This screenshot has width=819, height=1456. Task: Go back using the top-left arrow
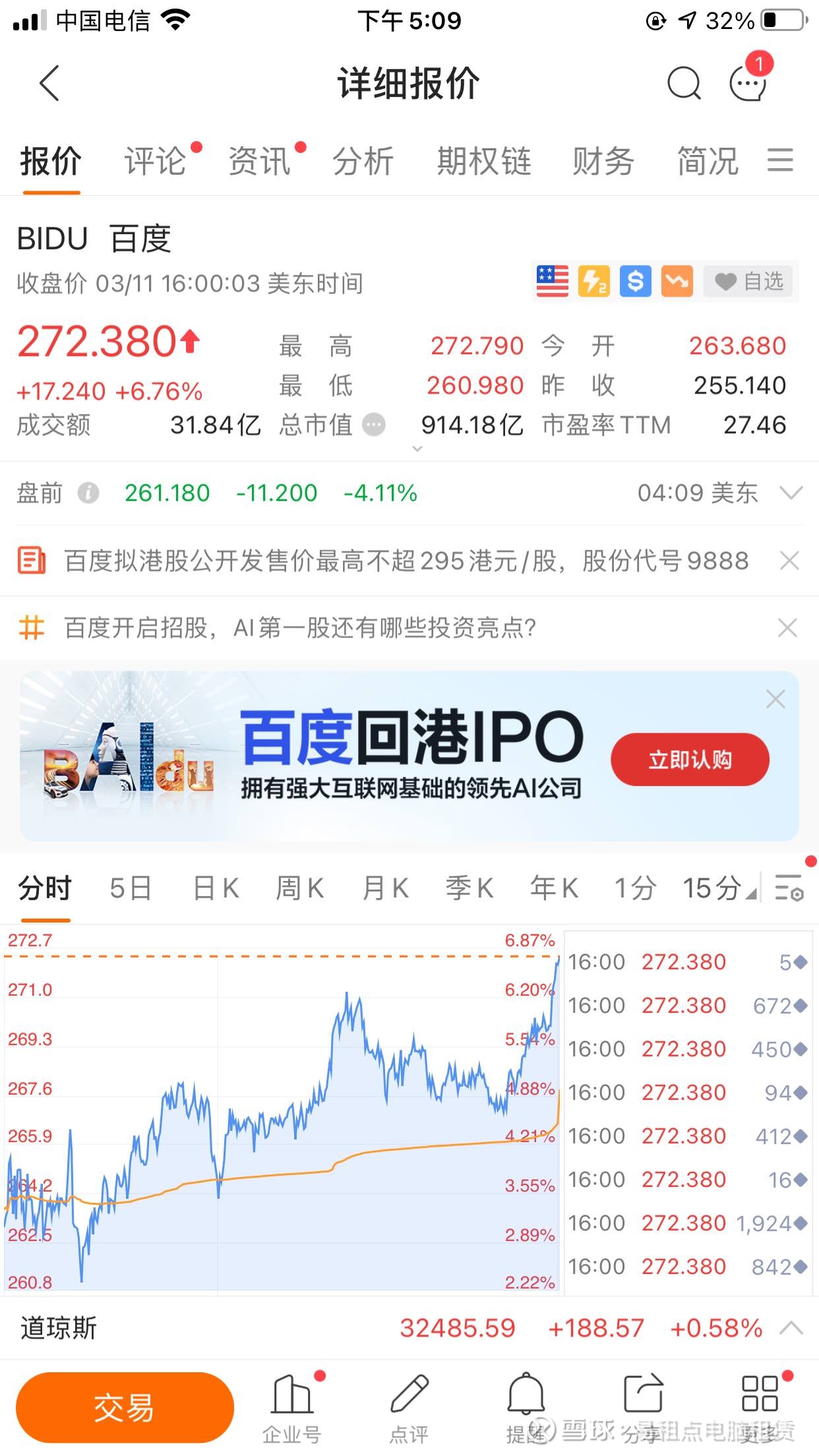(49, 83)
